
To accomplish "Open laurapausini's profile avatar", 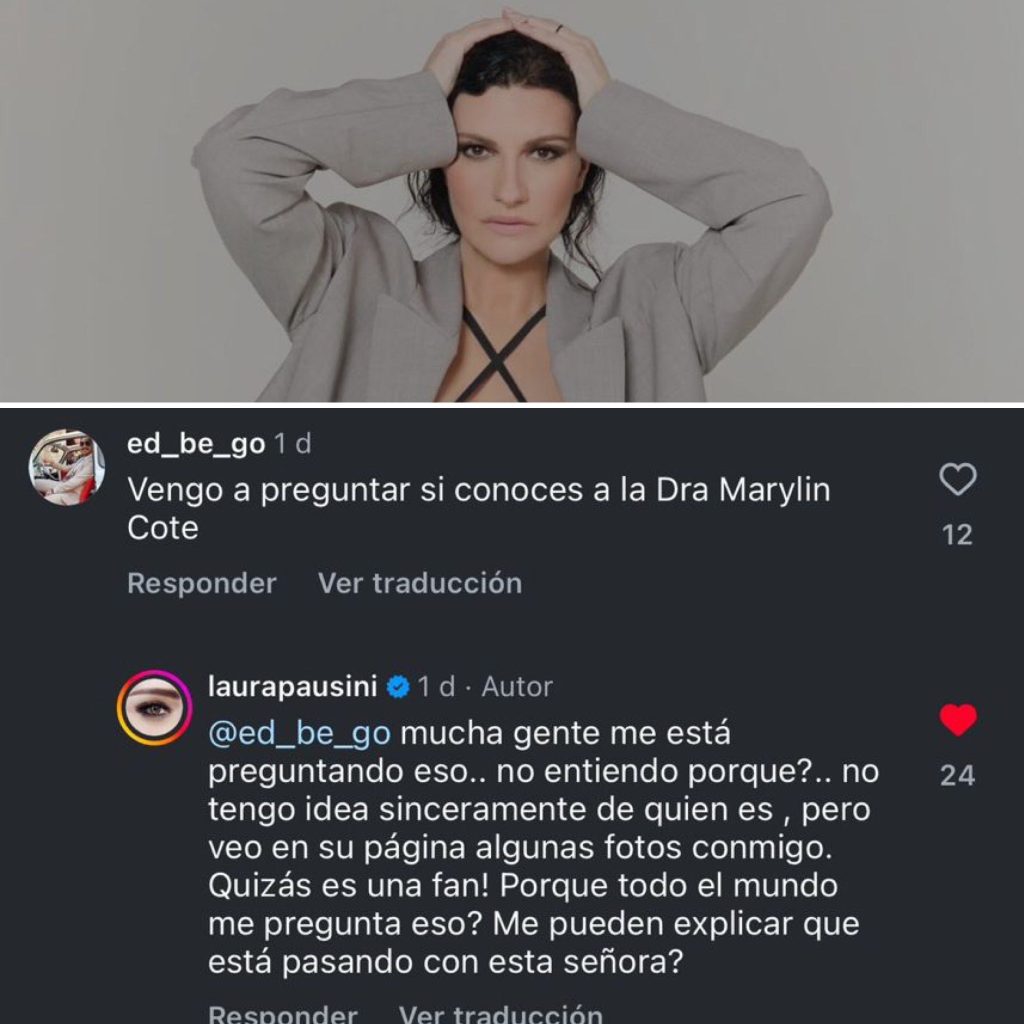I will [154, 707].
